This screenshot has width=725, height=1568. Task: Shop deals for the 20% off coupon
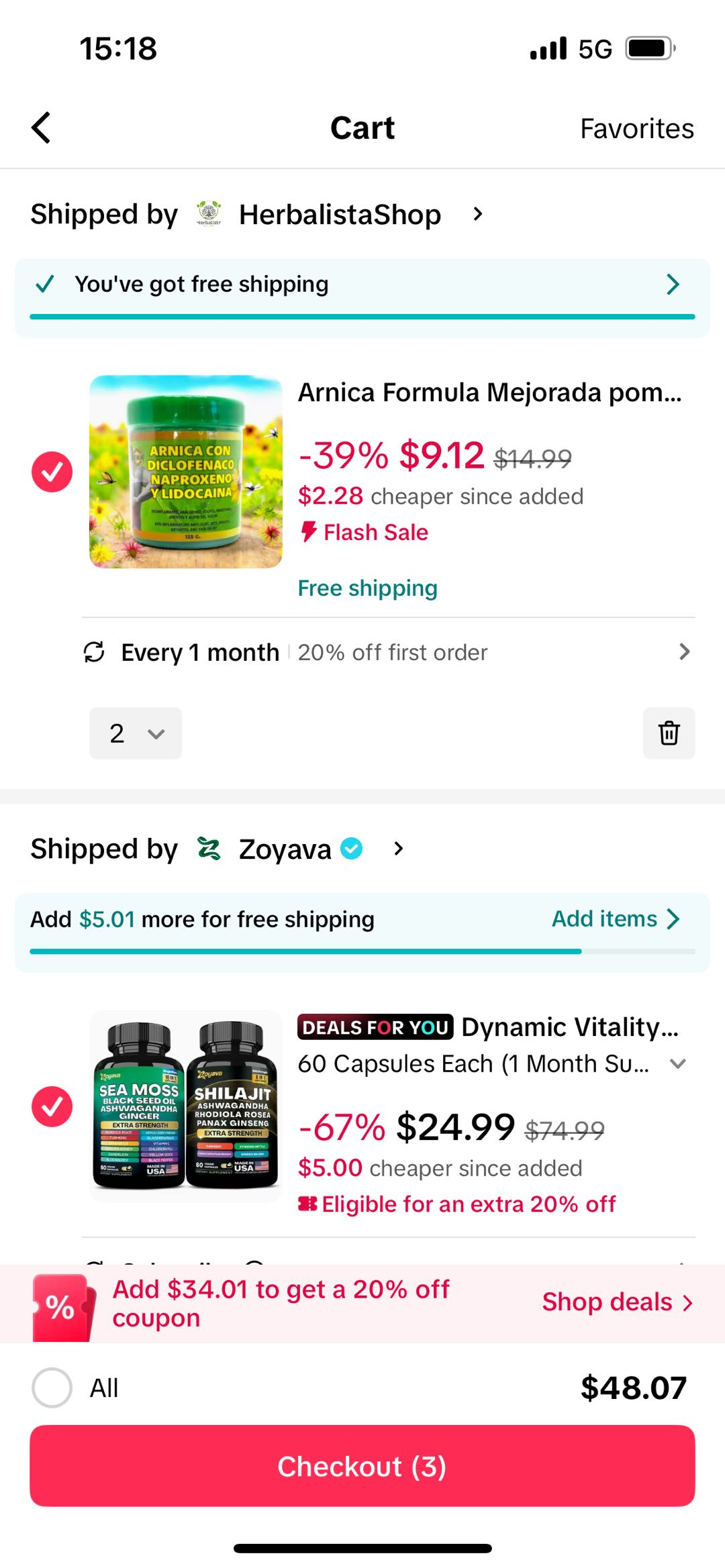pos(616,1302)
